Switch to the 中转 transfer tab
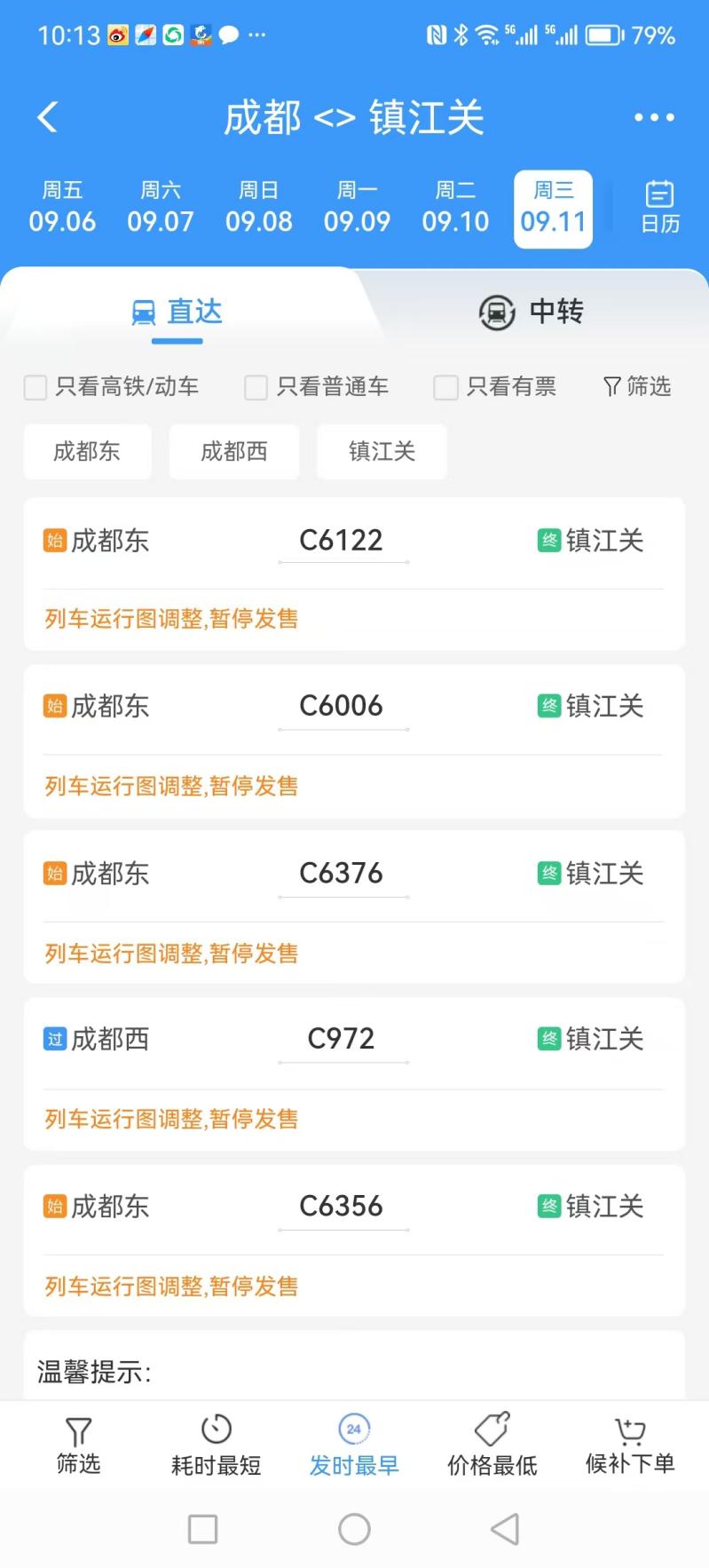This screenshot has width=709, height=1568. click(x=532, y=312)
